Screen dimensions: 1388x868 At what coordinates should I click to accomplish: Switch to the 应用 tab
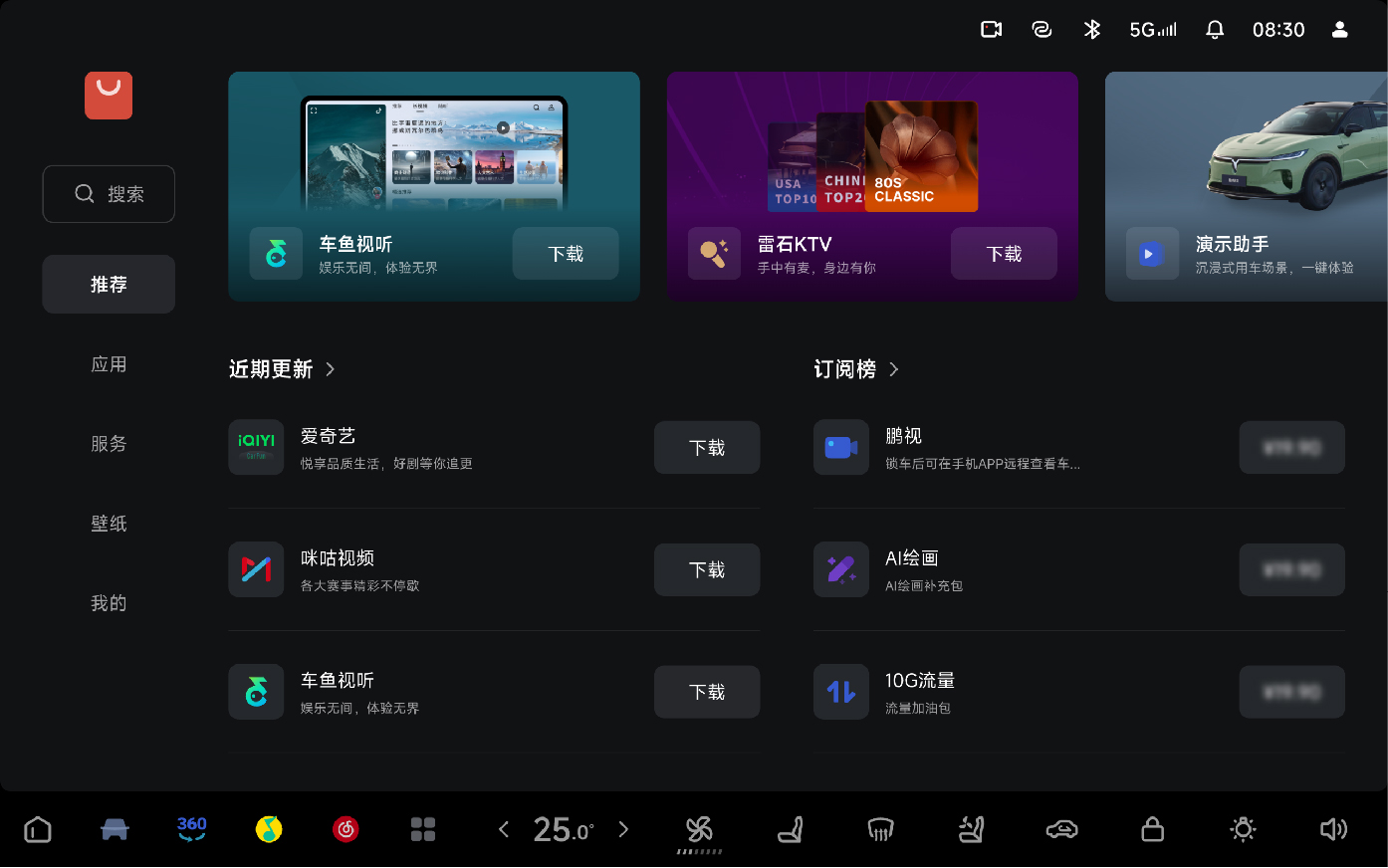109,364
